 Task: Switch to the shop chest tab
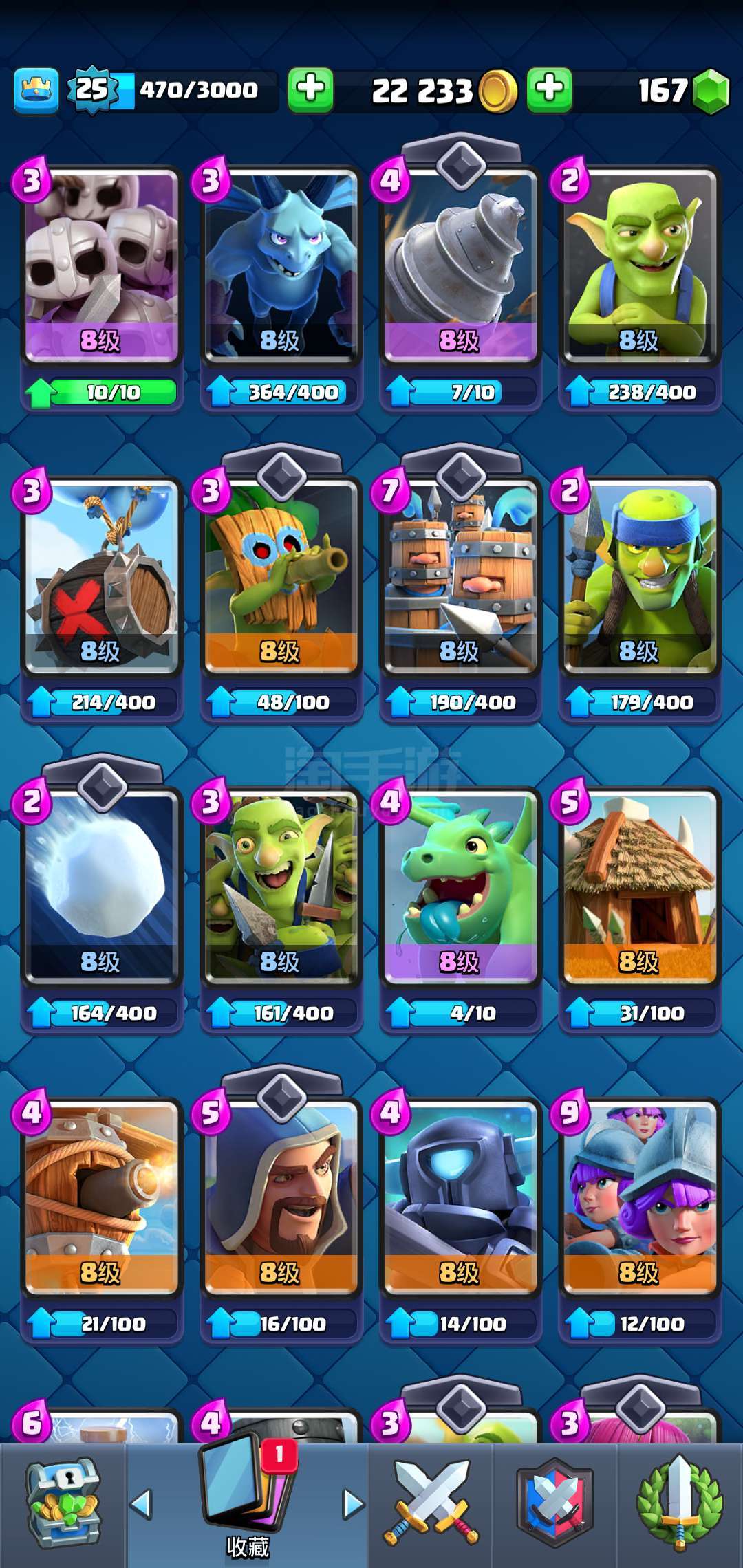(63, 1504)
